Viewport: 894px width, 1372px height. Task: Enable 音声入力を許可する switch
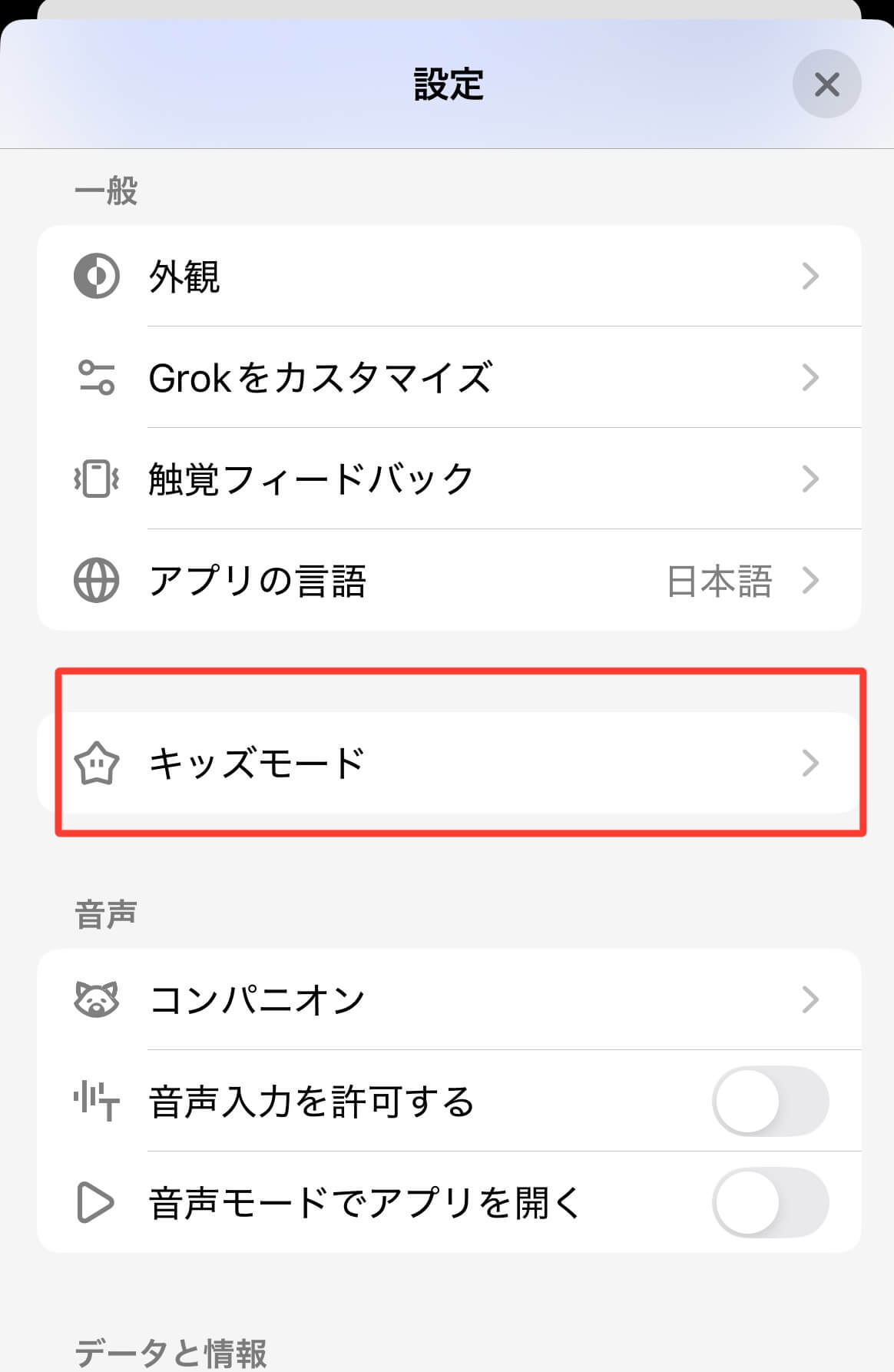click(770, 1102)
